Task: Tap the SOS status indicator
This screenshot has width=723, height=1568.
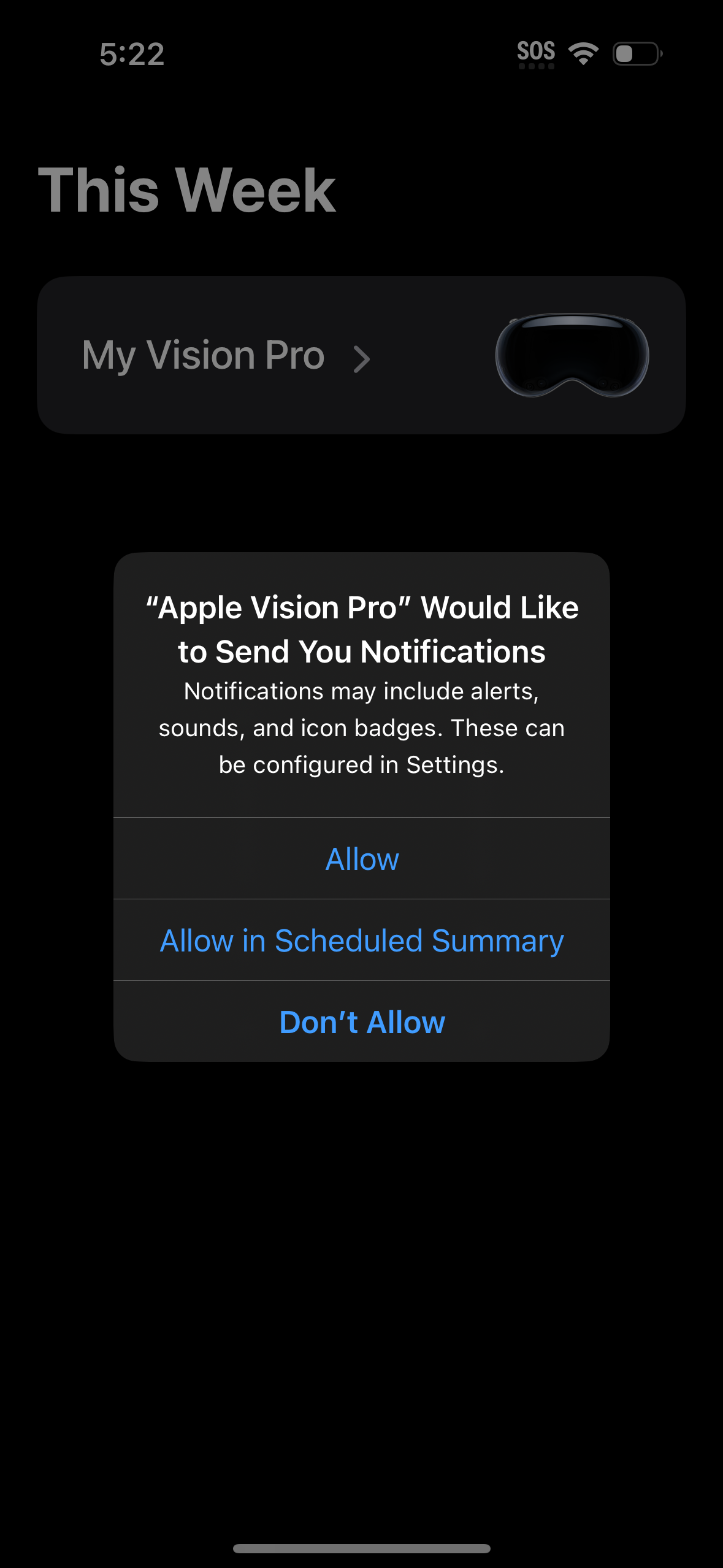Action: coord(536,52)
